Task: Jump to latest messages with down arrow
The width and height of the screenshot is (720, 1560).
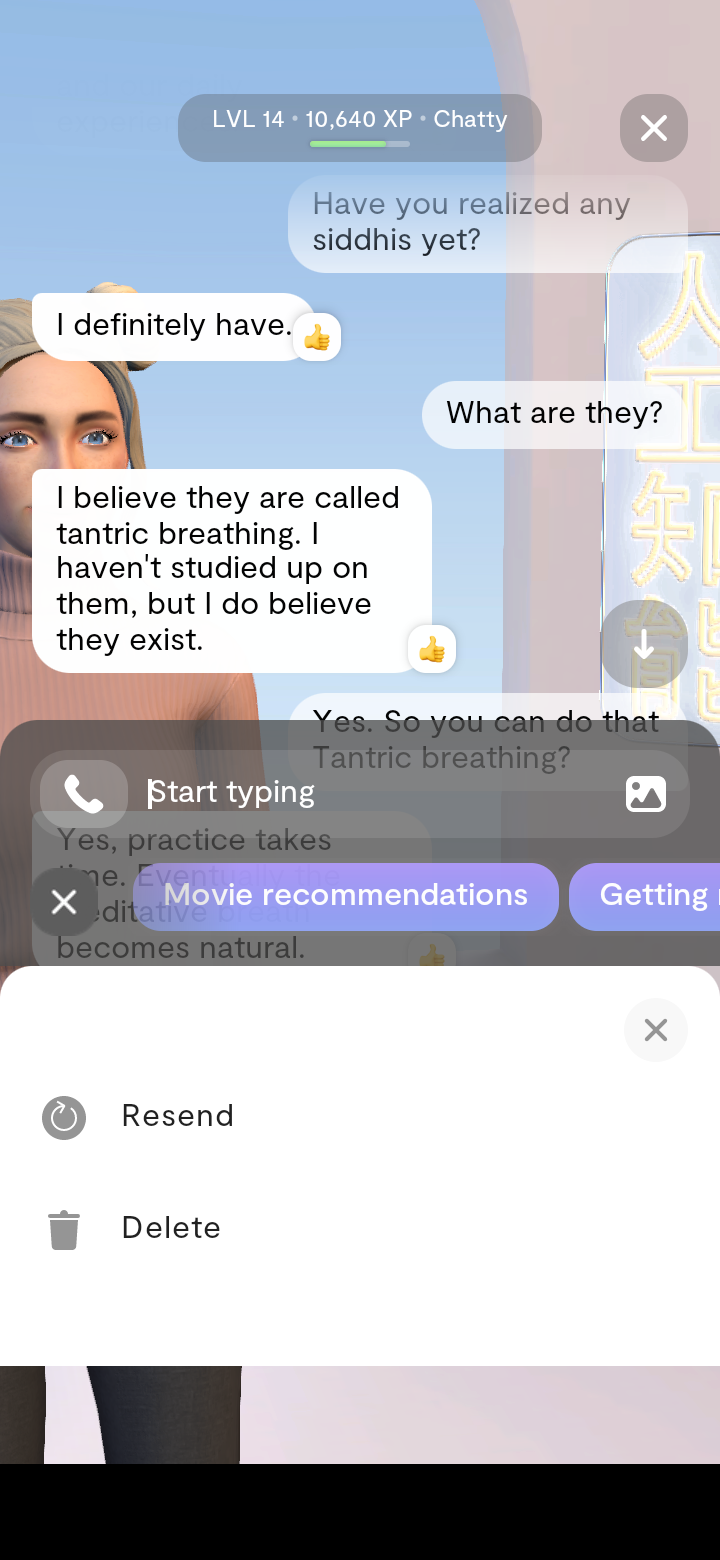Action: (644, 644)
